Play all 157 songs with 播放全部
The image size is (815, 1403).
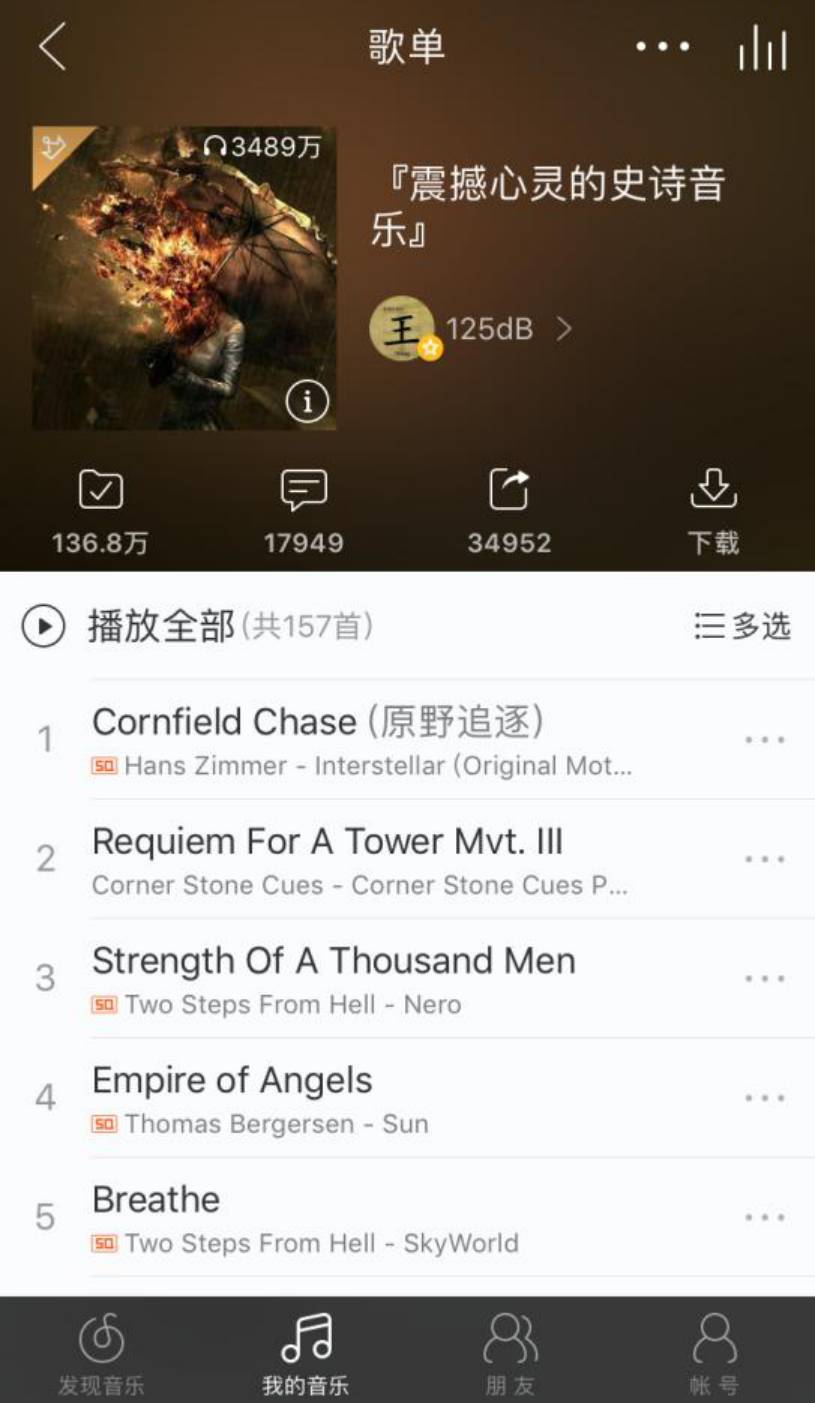[160, 627]
